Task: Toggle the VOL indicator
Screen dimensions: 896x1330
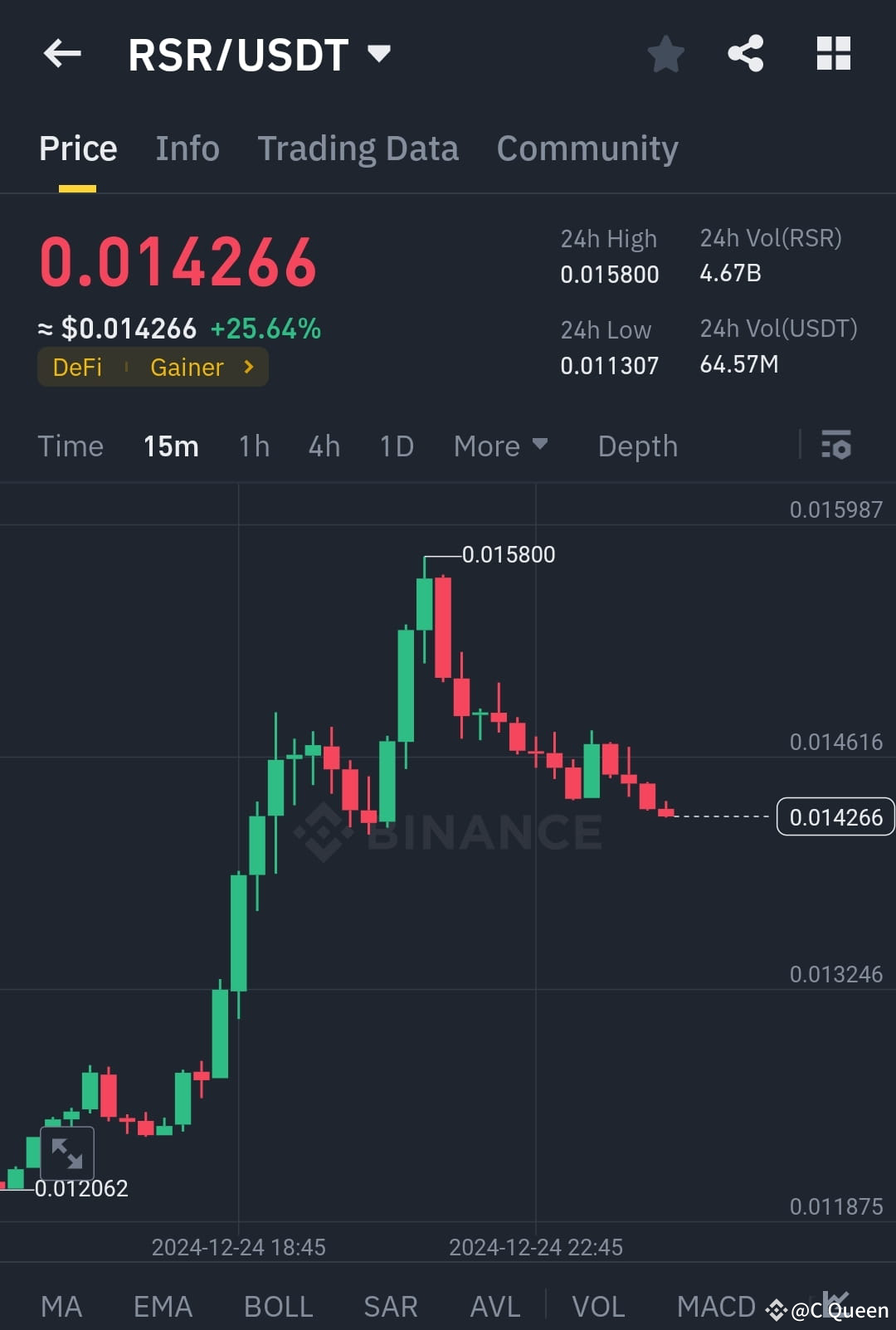Action: tap(599, 1305)
